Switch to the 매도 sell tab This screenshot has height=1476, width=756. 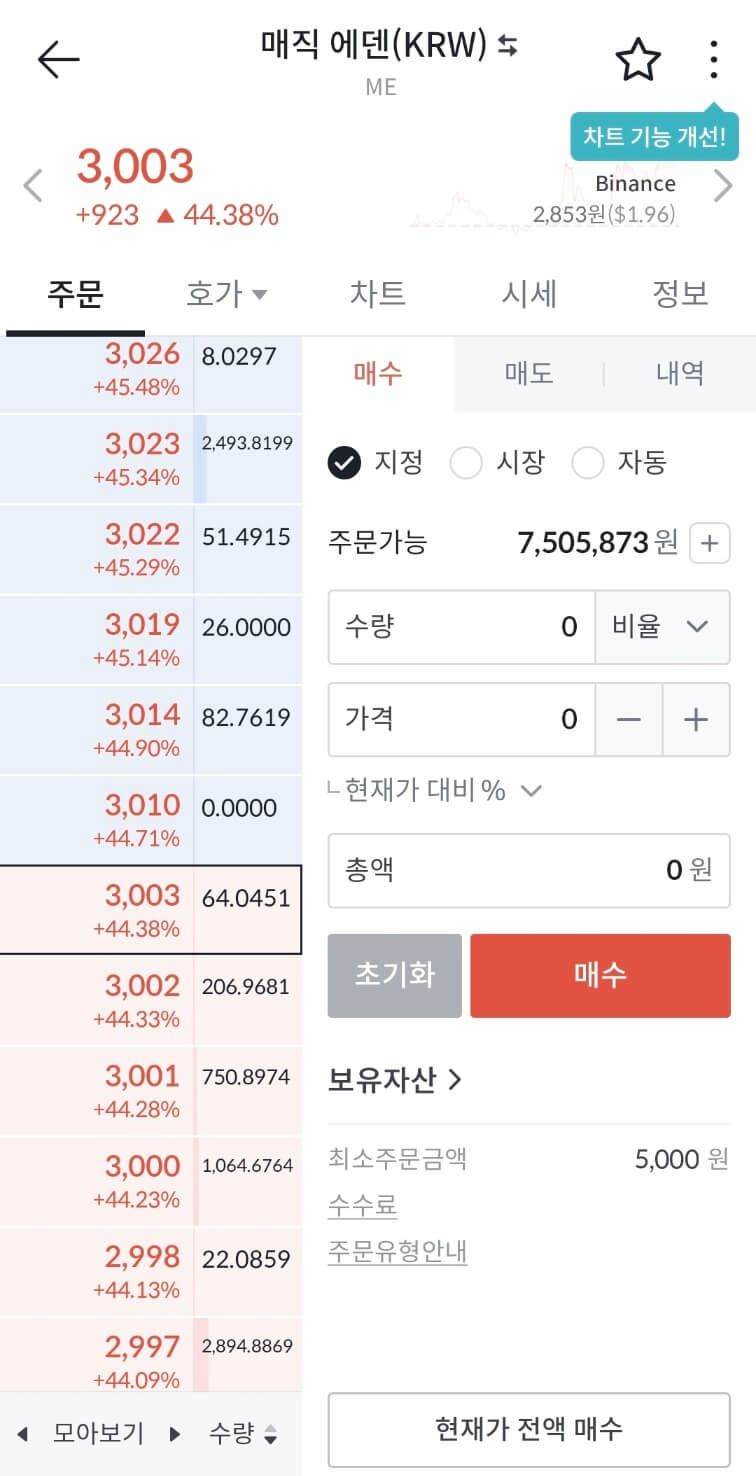(x=530, y=372)
